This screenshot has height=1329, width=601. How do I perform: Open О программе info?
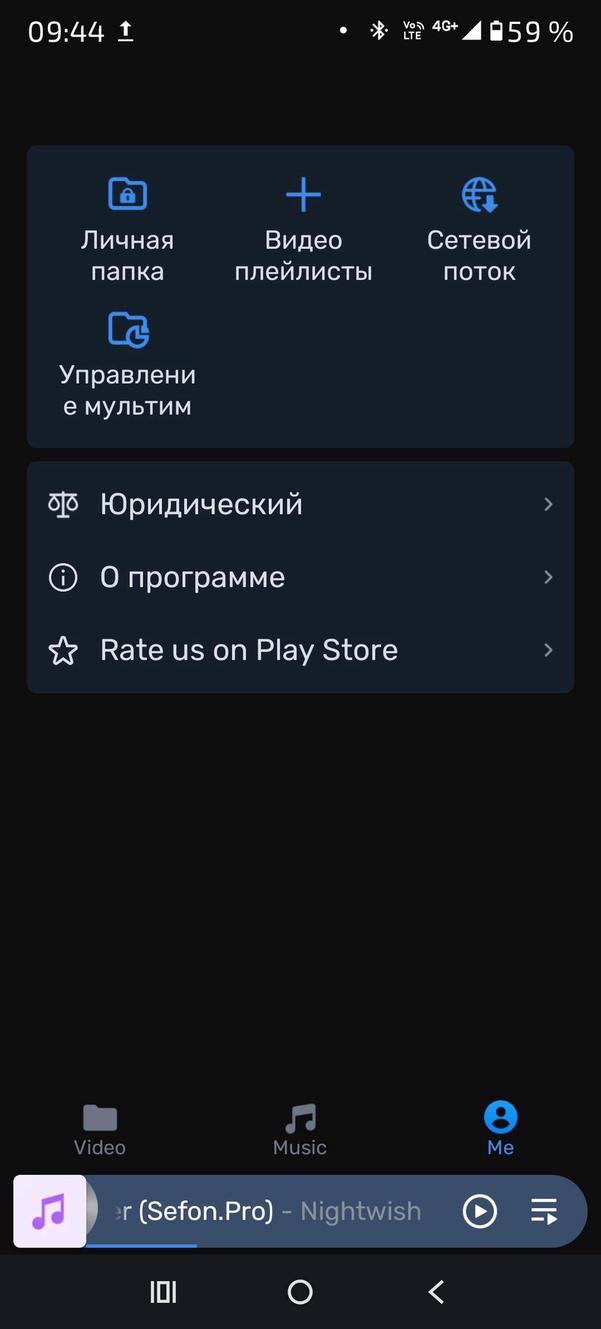point(300,577)
